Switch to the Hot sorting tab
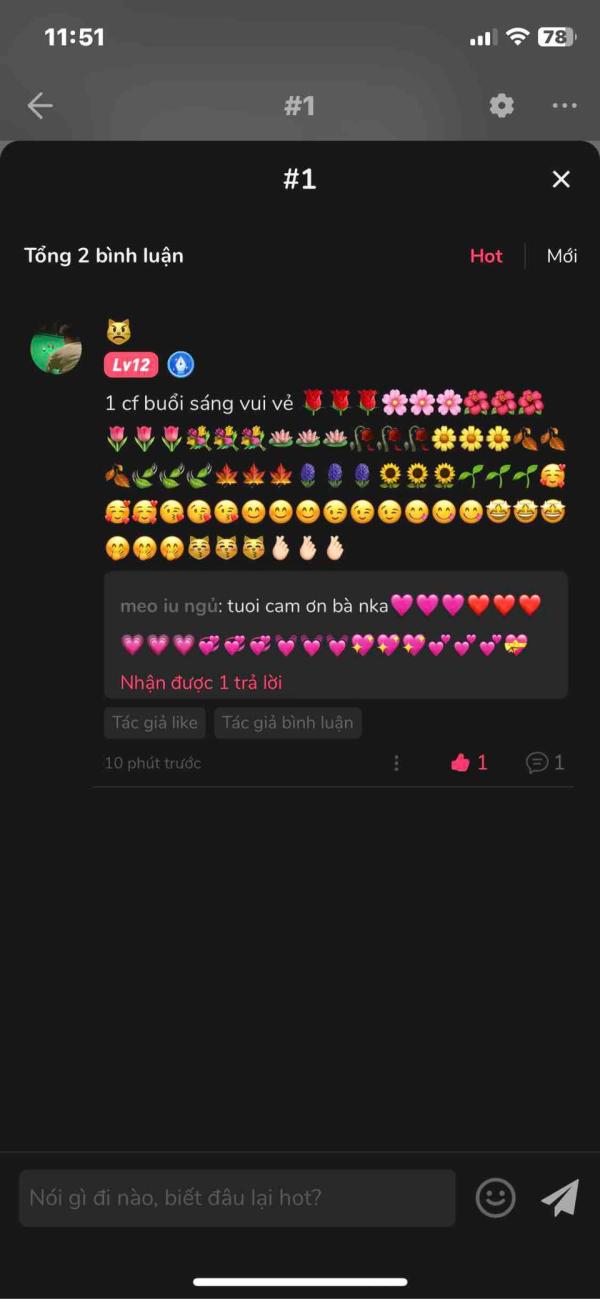 click(x=486, y=256)
